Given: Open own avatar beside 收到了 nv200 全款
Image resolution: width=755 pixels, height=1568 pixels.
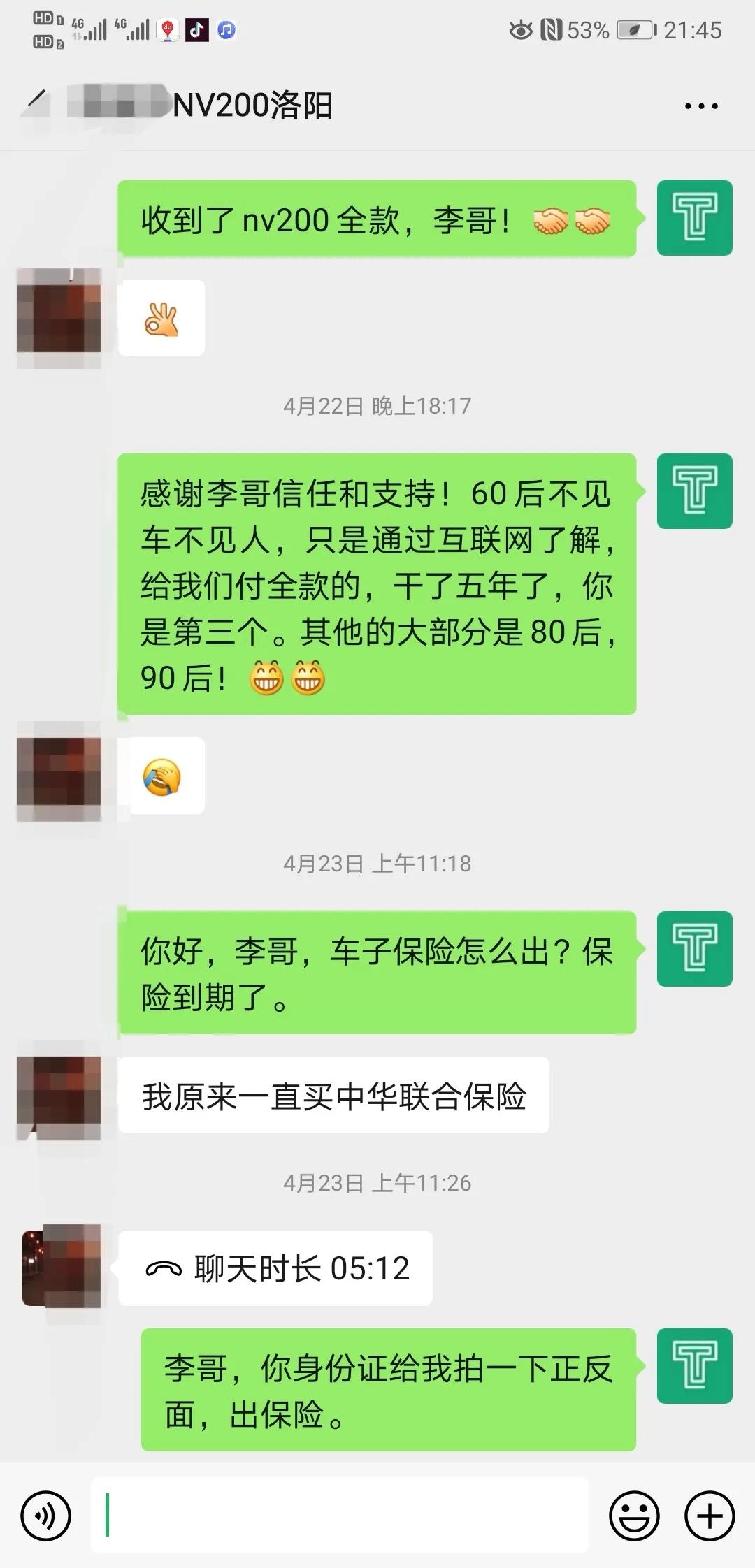Looking at the screenshot, I should 694,218.
